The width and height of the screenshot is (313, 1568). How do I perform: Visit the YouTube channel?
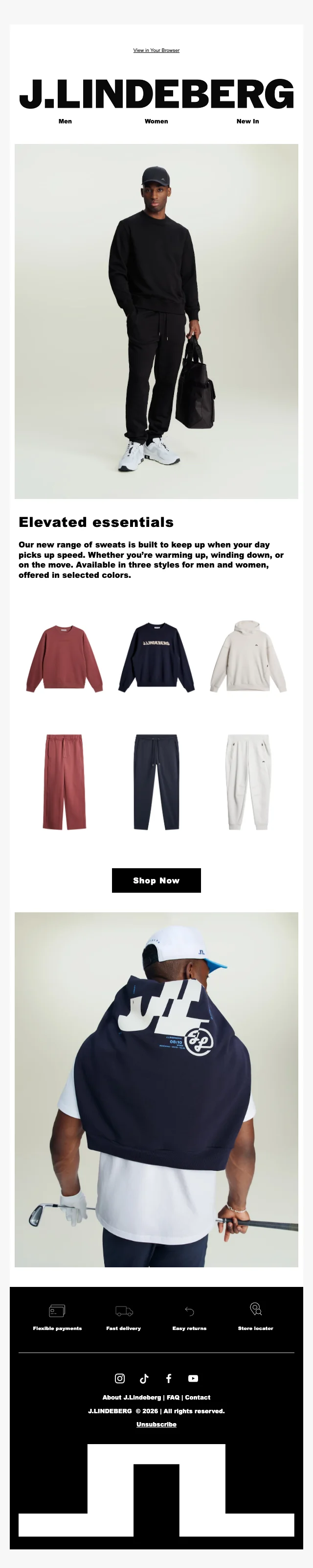click(193, 1378)
